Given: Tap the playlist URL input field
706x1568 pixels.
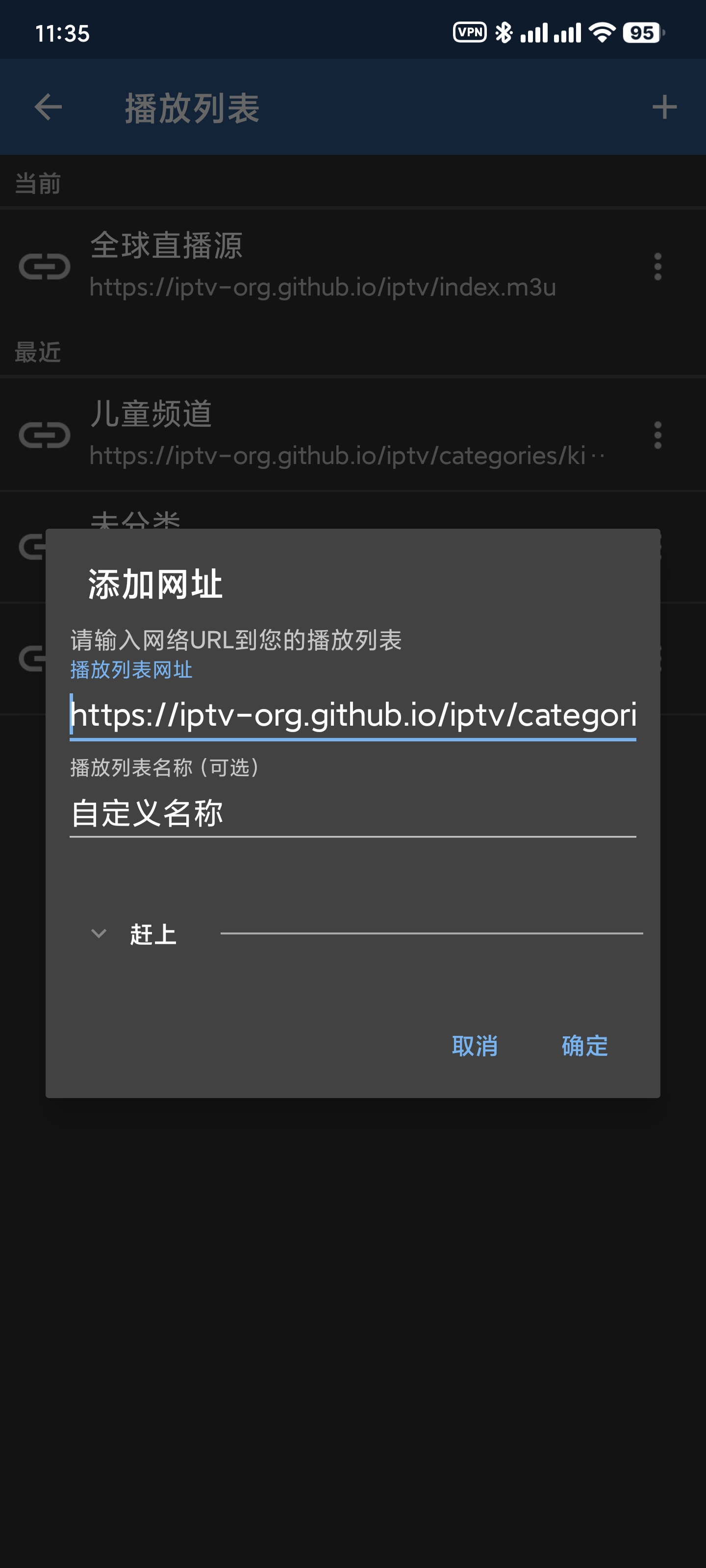Looking at the screenshot, I should pyautogui.click(x=353, y=714).
